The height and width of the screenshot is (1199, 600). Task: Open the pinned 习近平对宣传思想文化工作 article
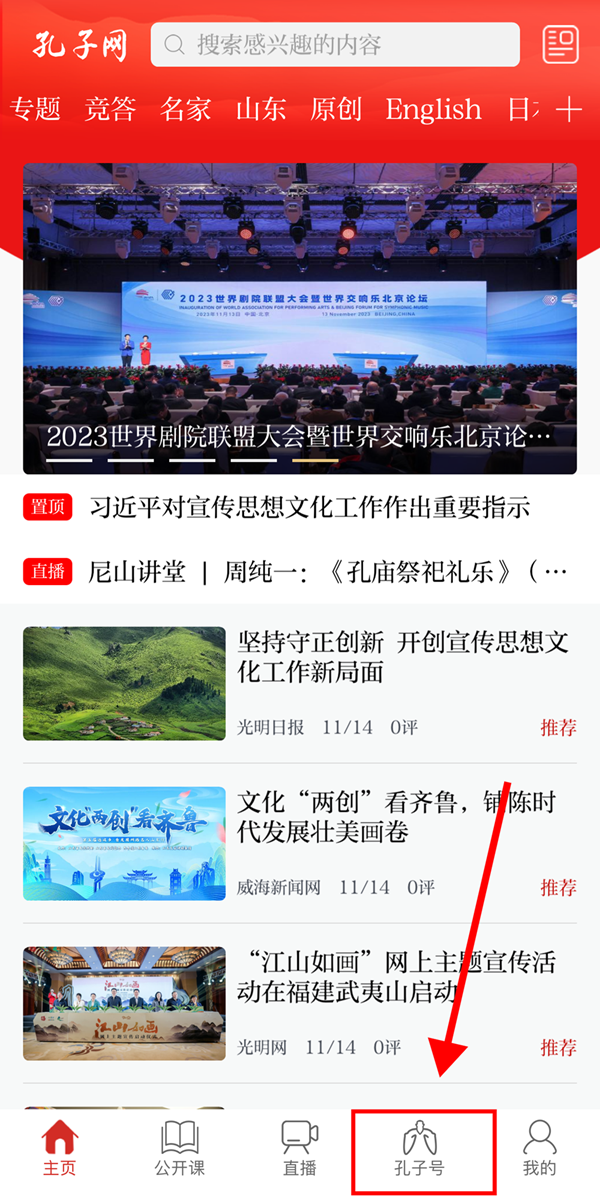pos(309,507)
